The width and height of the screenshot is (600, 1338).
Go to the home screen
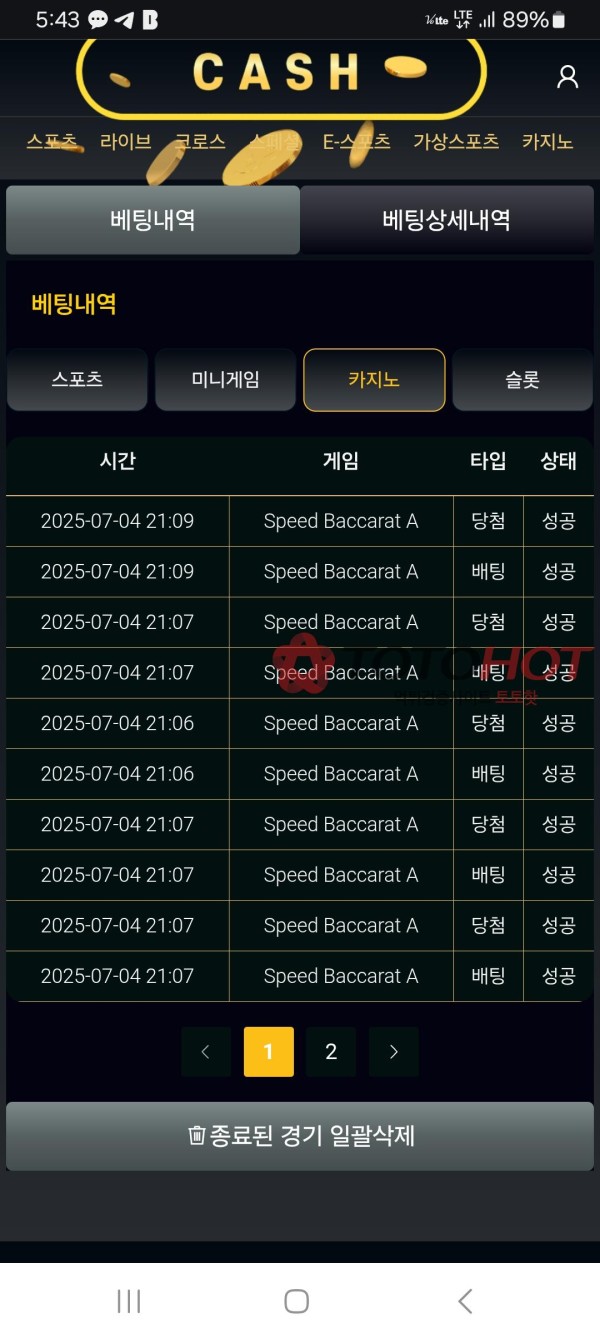point(296,1300)
